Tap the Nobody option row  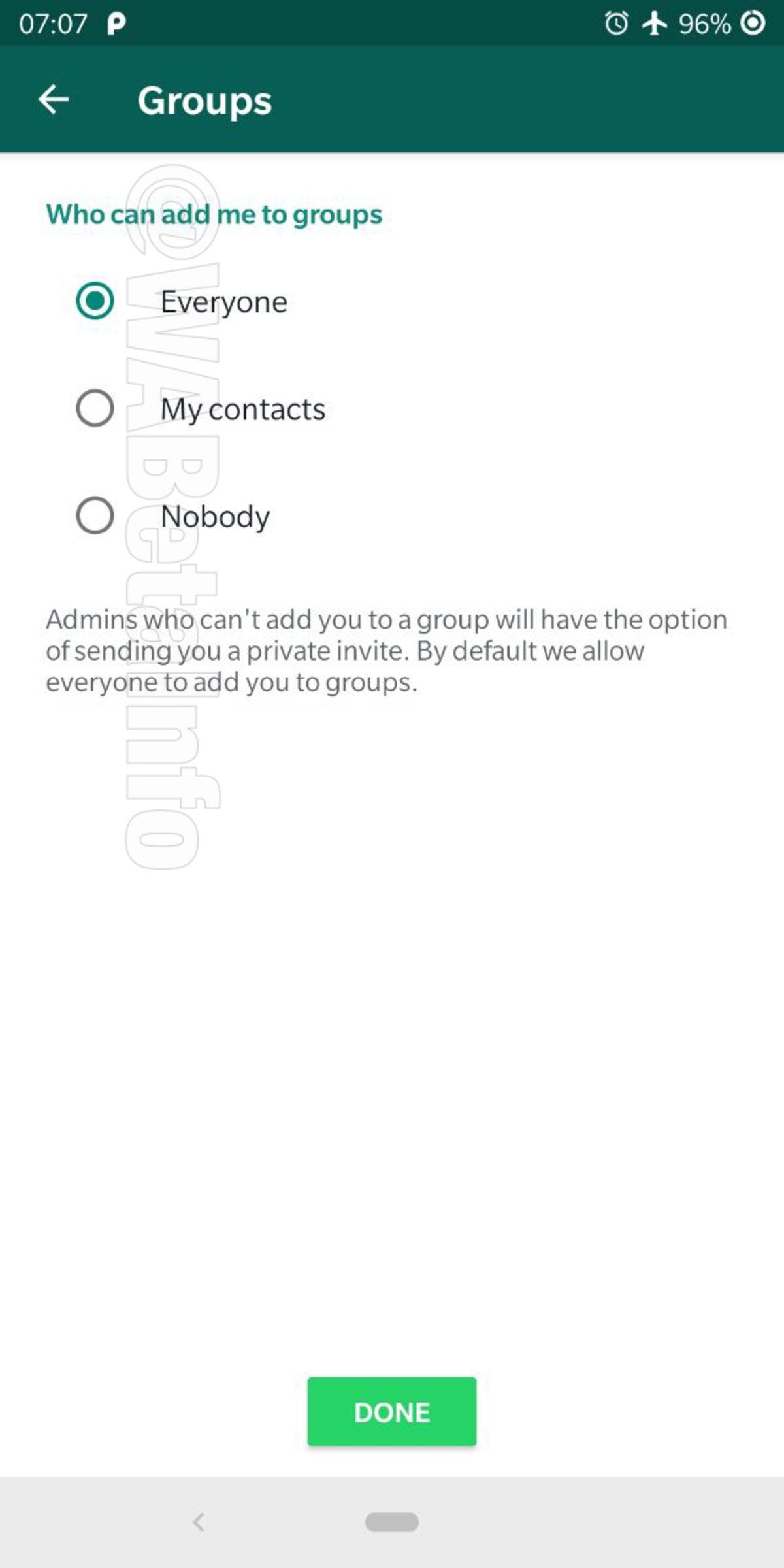(216, 517)
